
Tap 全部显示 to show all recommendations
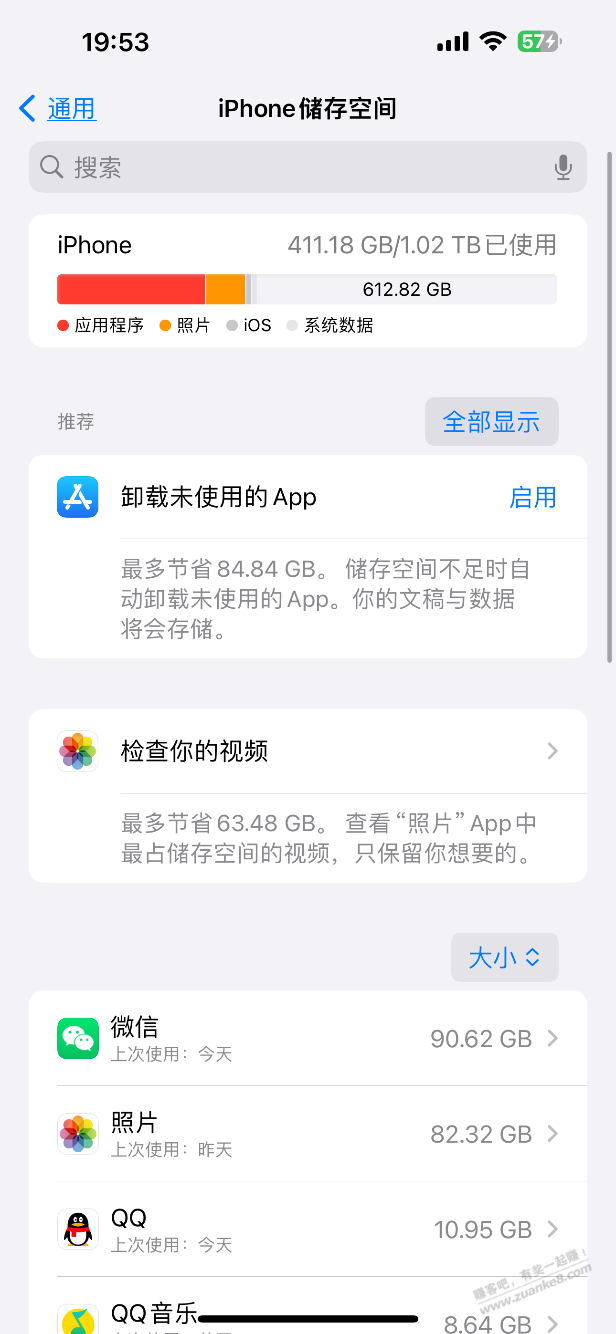[x=491, y=422]
